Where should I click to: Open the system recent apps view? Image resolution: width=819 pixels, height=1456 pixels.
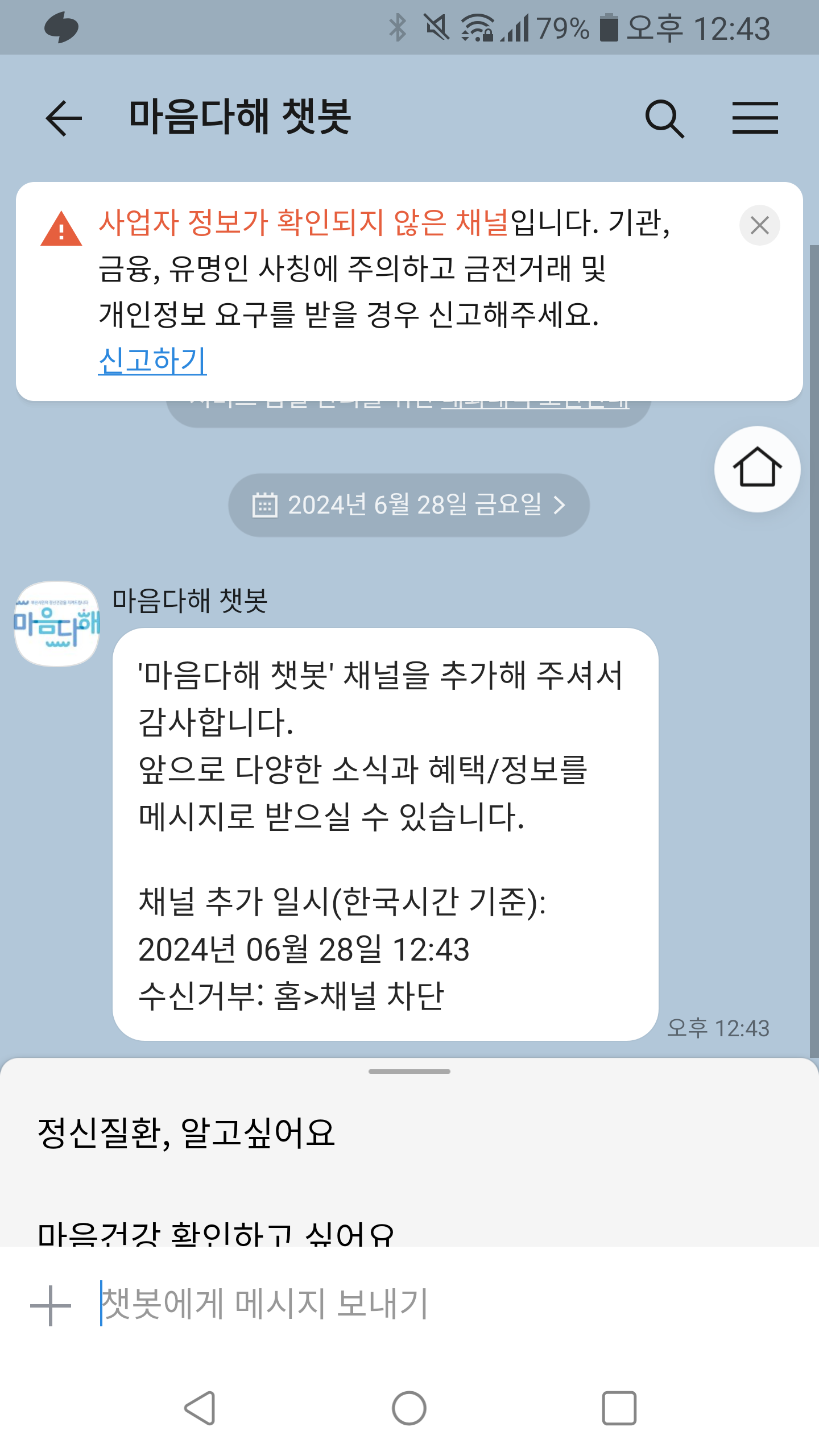(x=619, y=1408)
